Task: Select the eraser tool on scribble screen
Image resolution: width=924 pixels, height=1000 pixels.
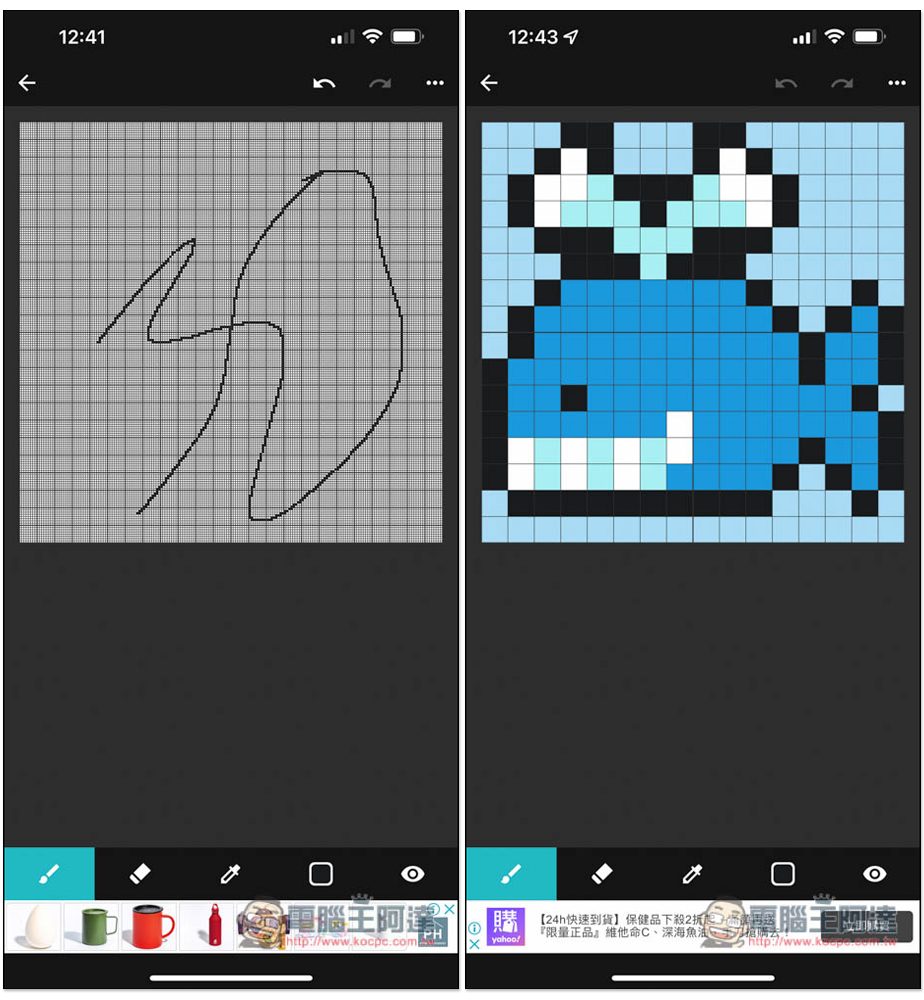Action: tap(140, 874)
